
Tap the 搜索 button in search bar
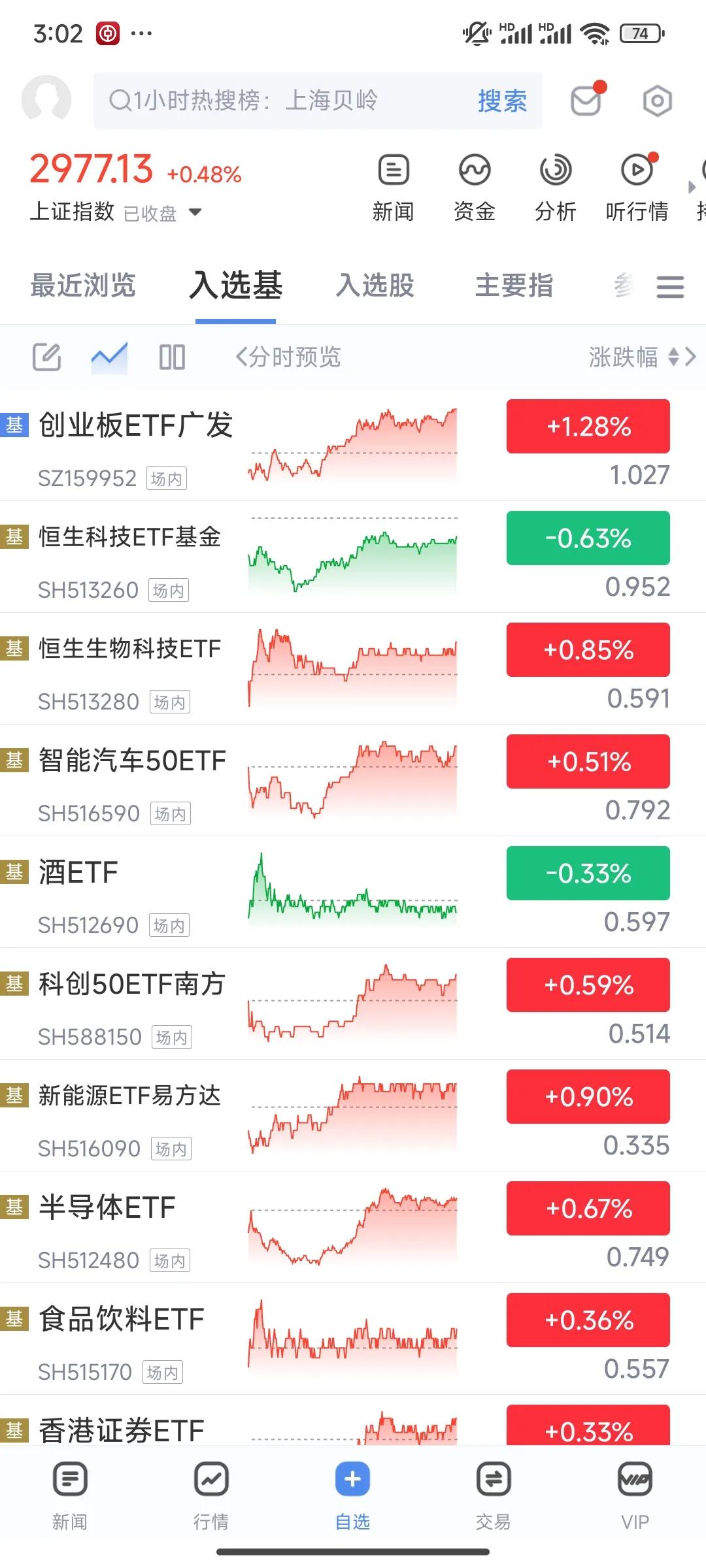(x=502, y=101)
